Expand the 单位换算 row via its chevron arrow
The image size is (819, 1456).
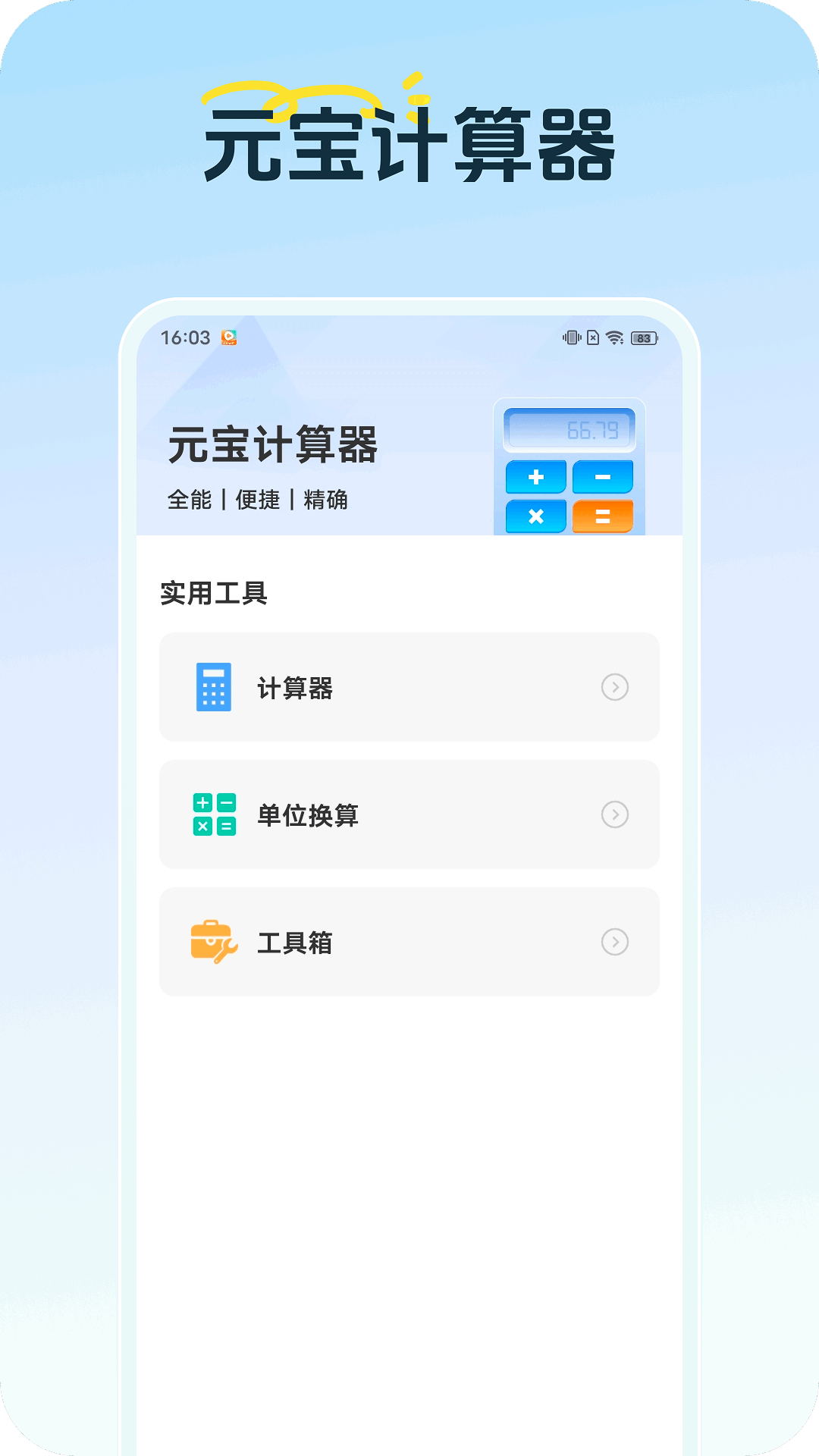(614, 814)
